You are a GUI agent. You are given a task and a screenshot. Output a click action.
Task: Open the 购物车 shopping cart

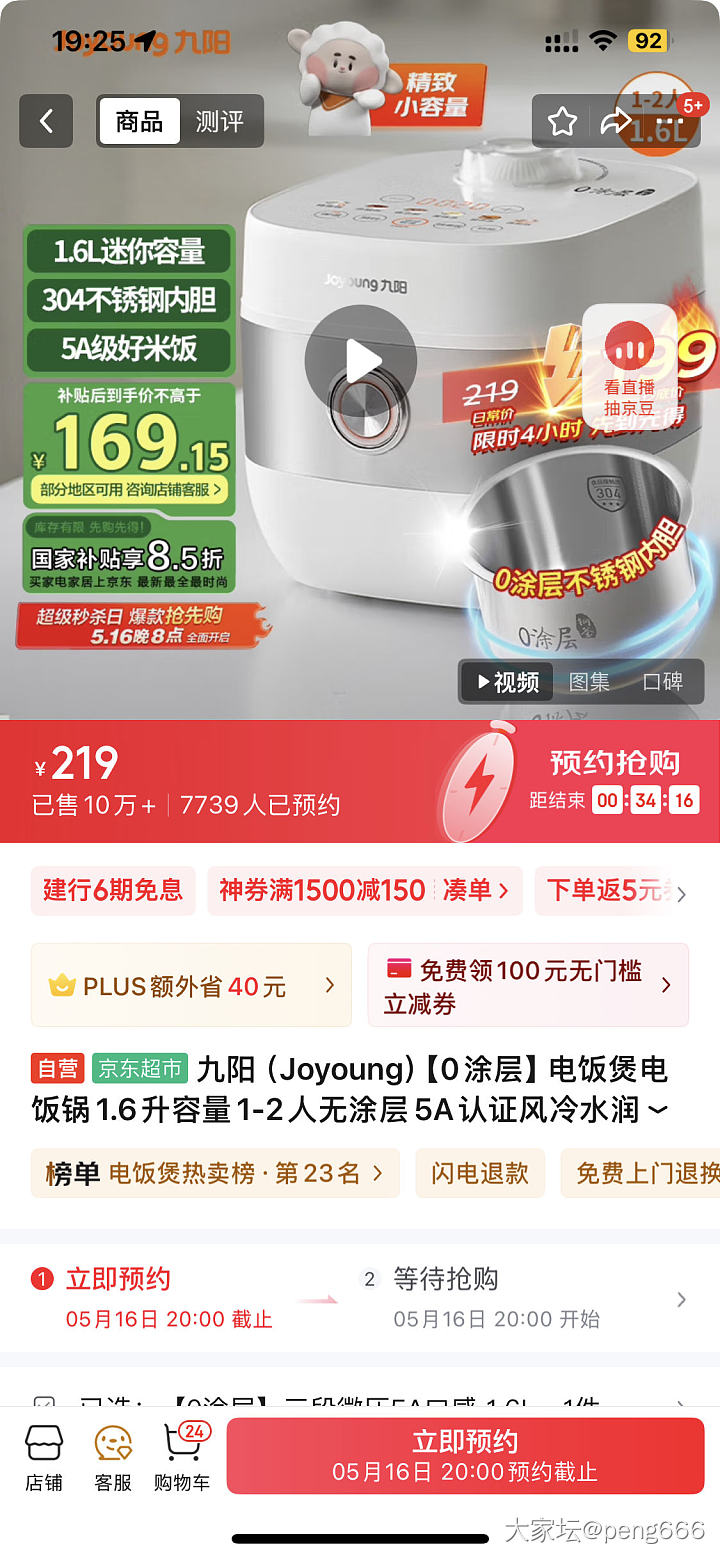click(182, 1458)
